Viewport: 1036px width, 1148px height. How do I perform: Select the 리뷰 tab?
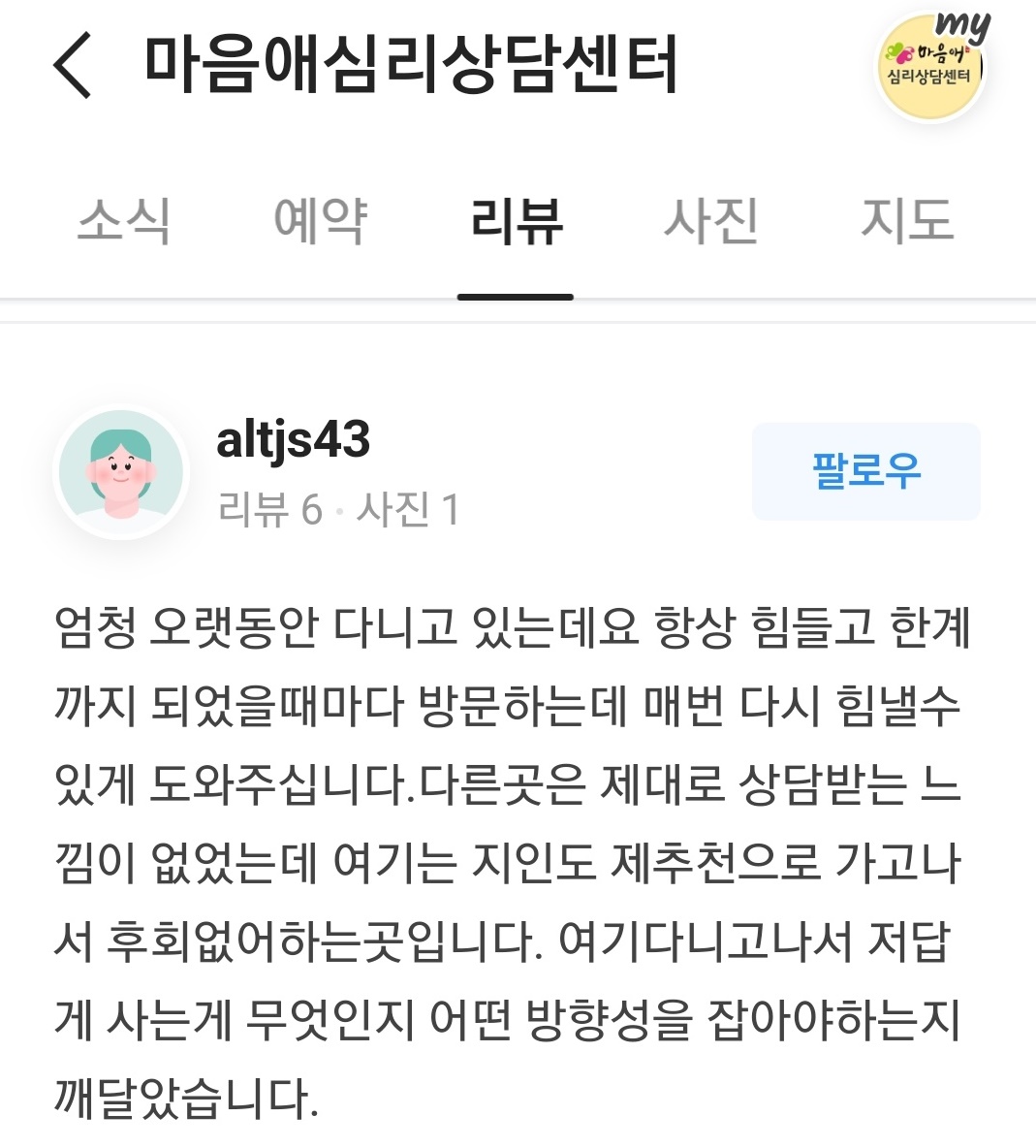pos(516,220)
